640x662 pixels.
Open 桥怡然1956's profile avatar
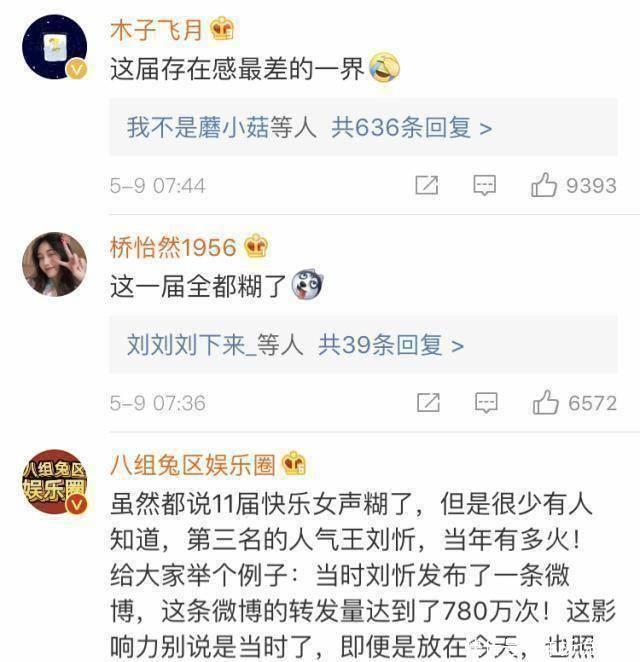54,264
